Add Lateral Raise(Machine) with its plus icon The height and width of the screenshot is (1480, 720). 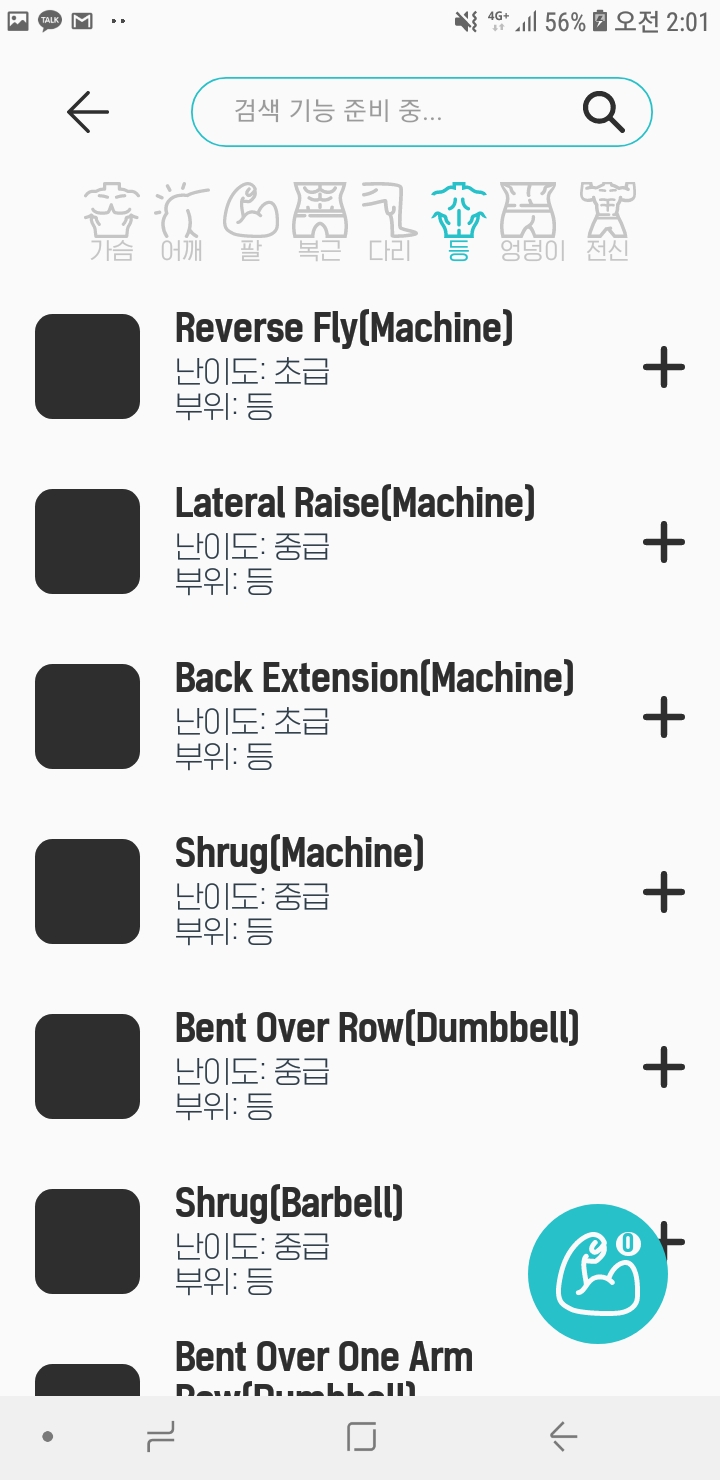tap(663, 542)
